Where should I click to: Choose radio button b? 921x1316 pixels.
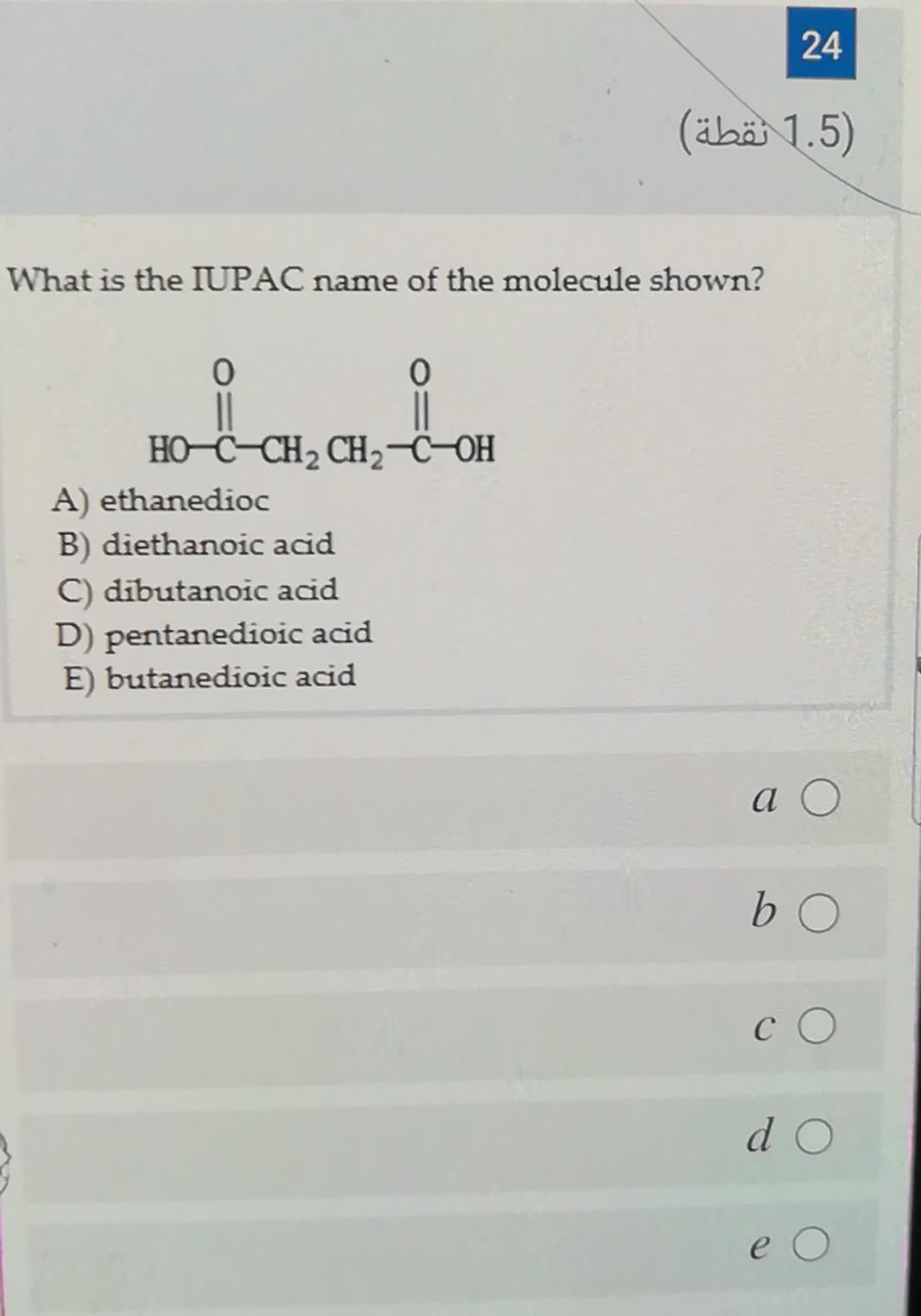pos(818,912)
